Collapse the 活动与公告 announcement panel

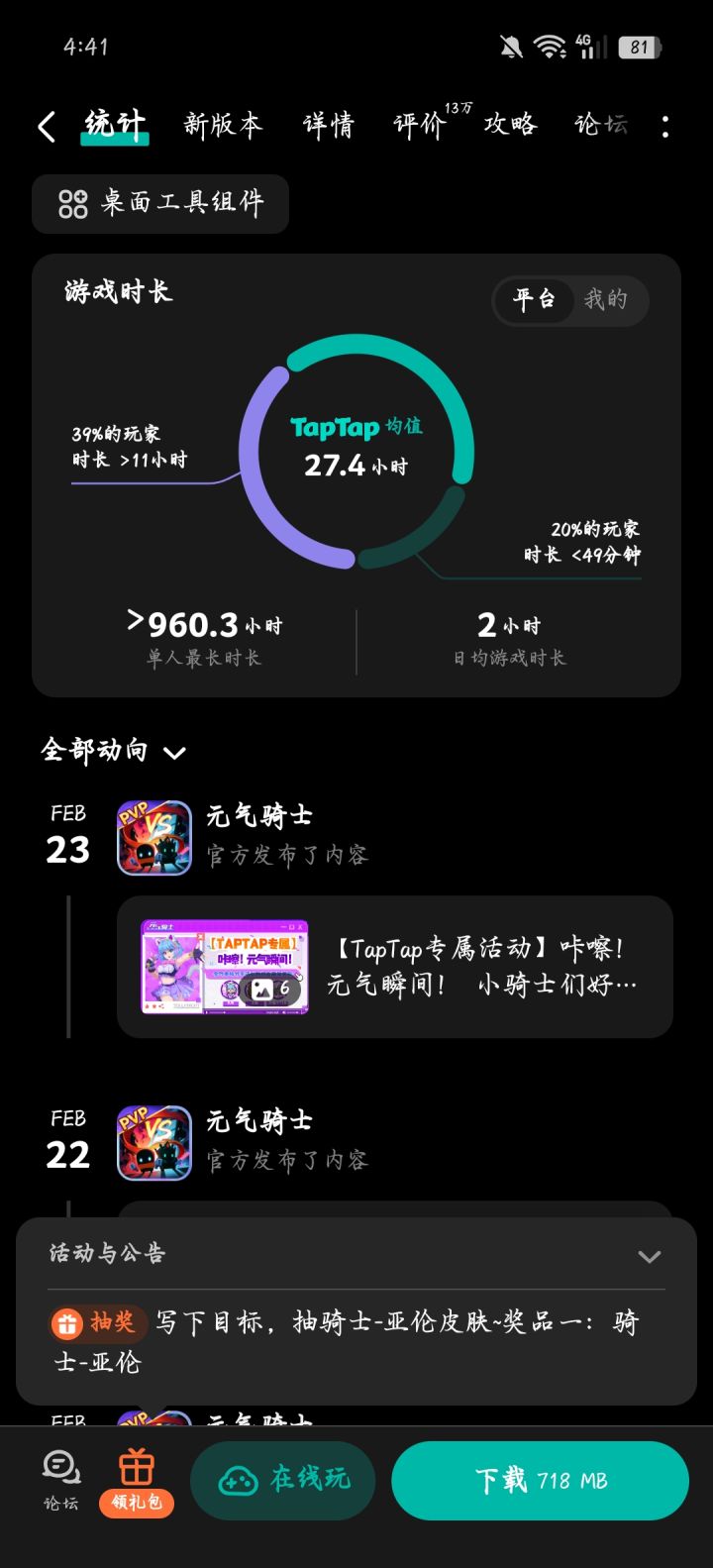651,1255
